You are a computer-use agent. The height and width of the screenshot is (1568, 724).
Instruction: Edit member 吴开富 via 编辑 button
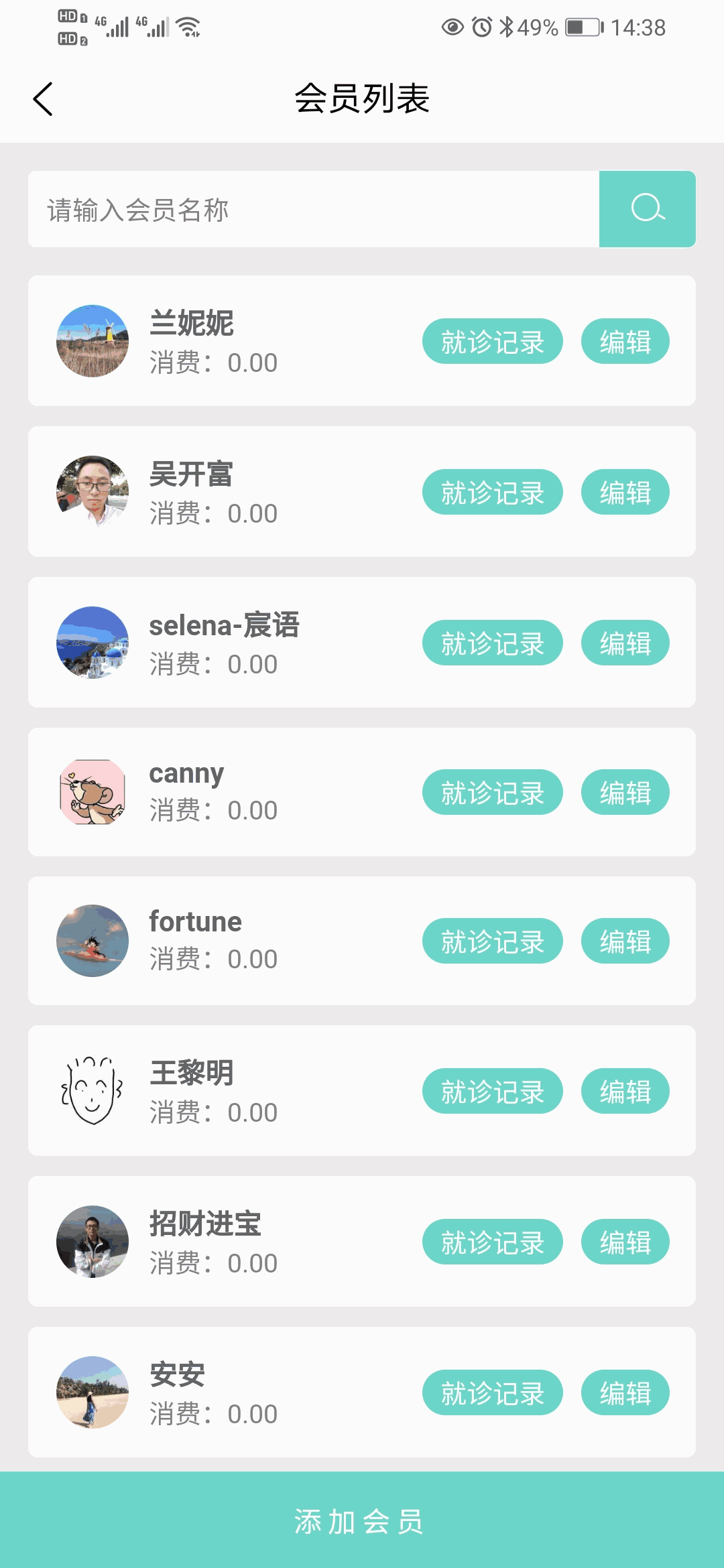click(x=625, y=491)
